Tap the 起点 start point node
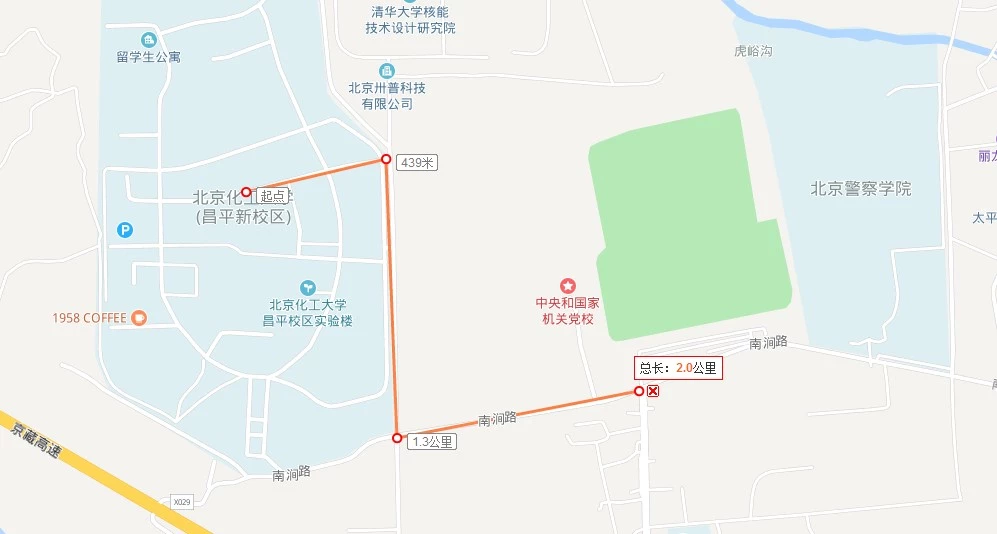Screen dimensions: 997x534 [246, 192]
